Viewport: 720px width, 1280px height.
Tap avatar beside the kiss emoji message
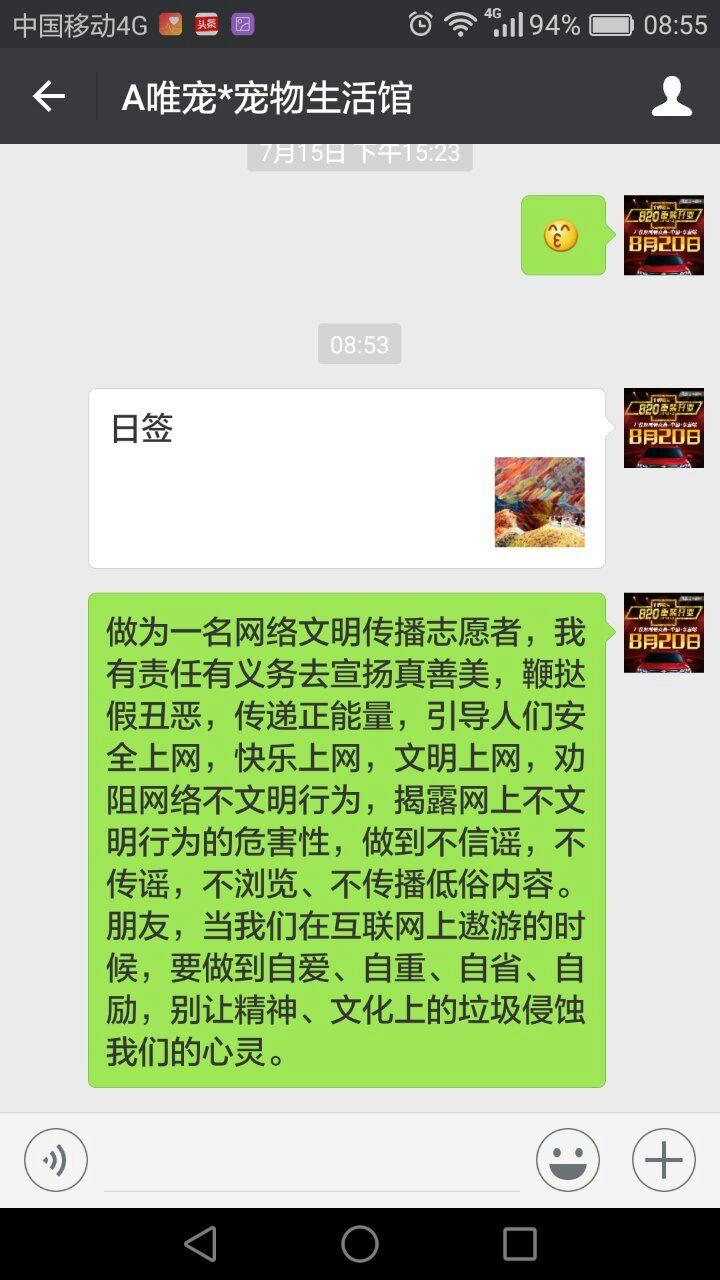664,235
